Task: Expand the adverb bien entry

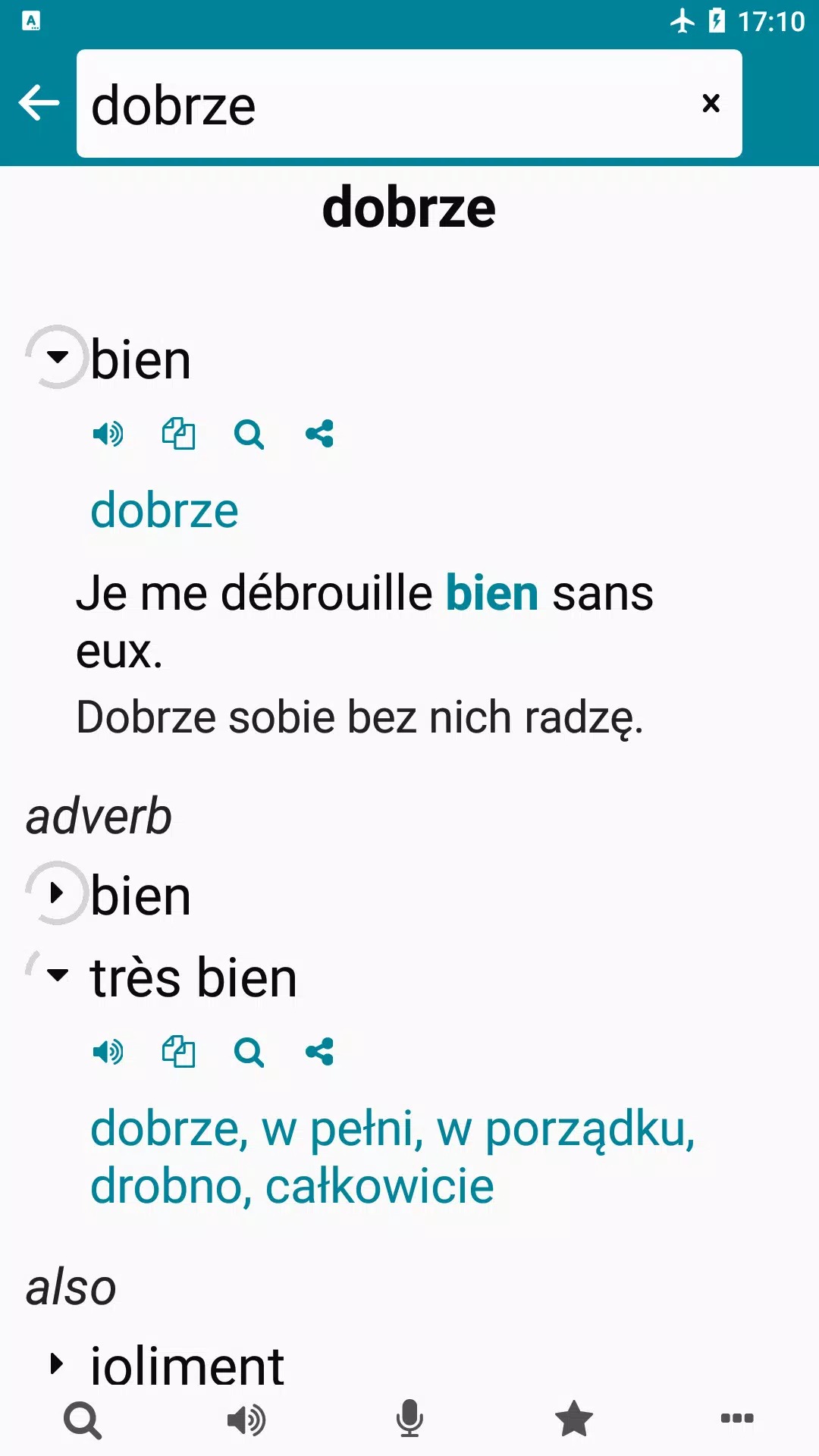Action: (x=57, y=893)
